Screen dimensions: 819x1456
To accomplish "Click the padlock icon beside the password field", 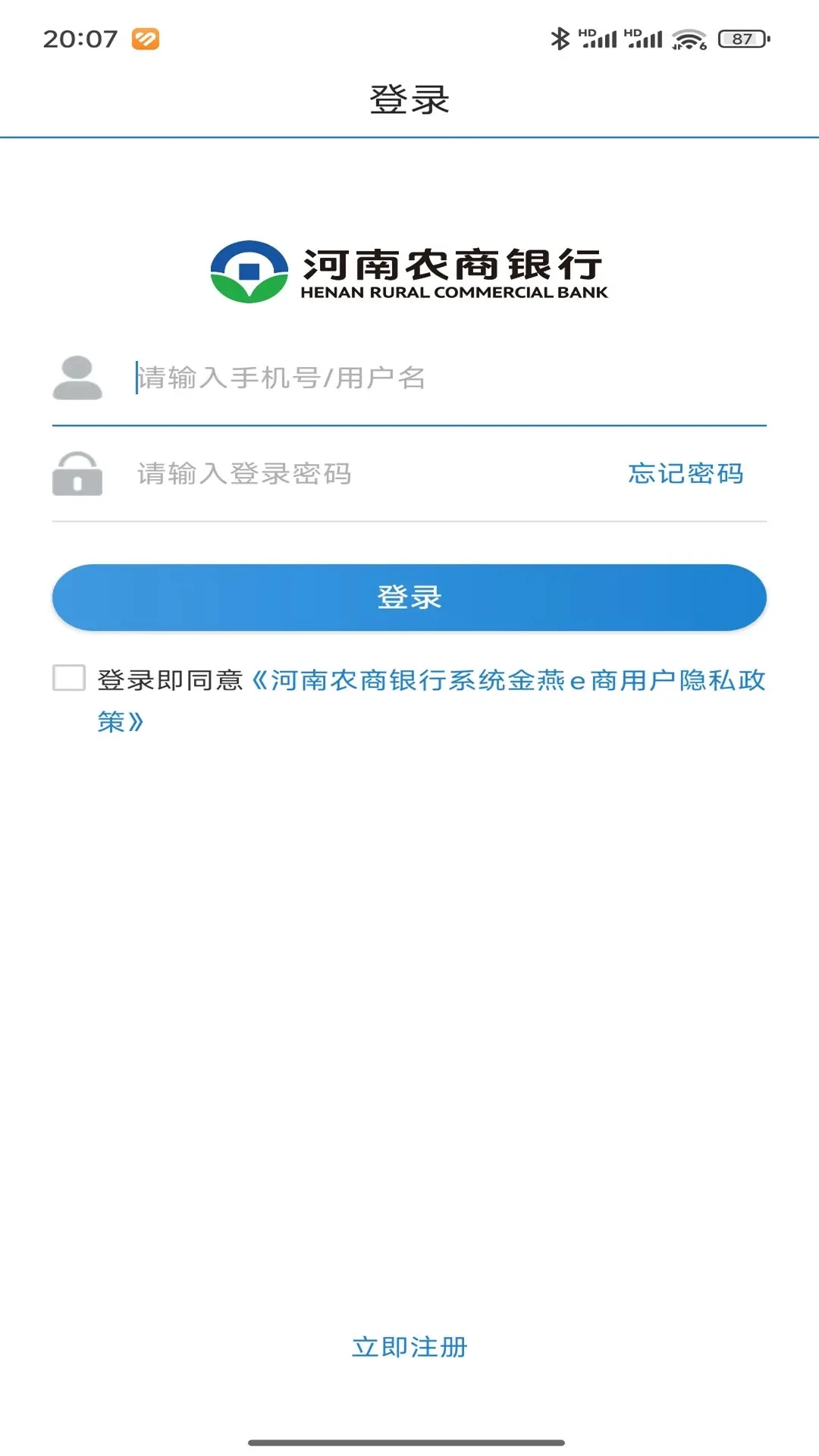I will click(x=78, y=475).
